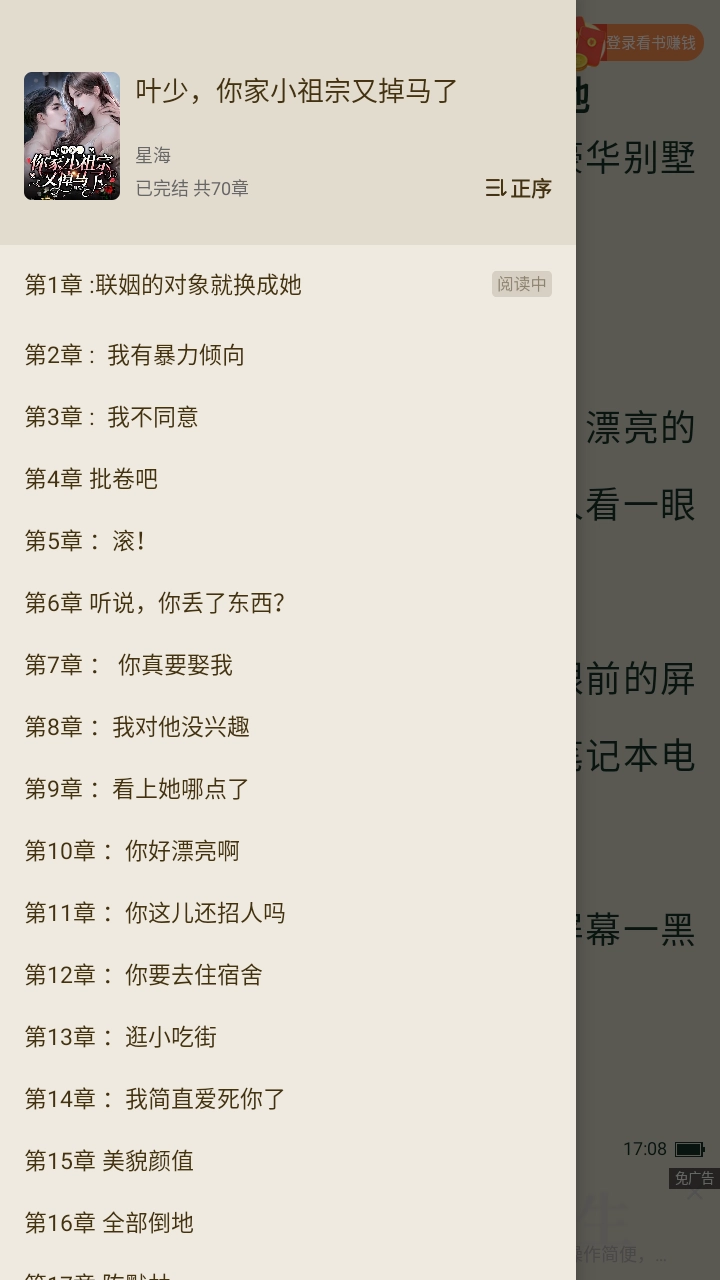Go to chapter 13 逛小吃街
Viewport: 720px width, 1280px height.
tap(121, 1037)
